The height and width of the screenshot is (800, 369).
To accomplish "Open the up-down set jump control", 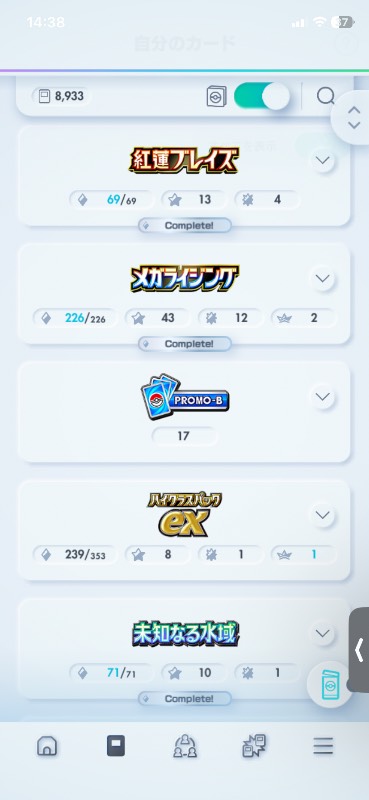I will [x=353, y=118].
